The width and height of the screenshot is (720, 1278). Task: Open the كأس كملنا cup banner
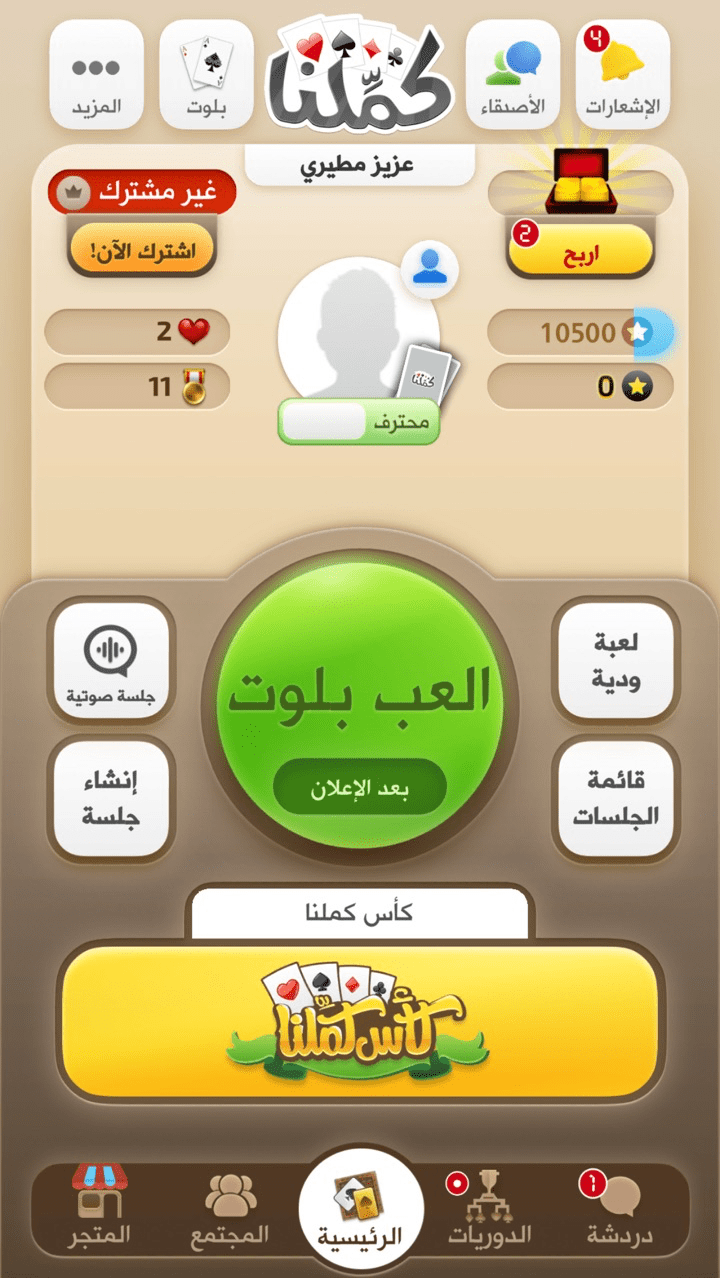(x=360, y=1019)
